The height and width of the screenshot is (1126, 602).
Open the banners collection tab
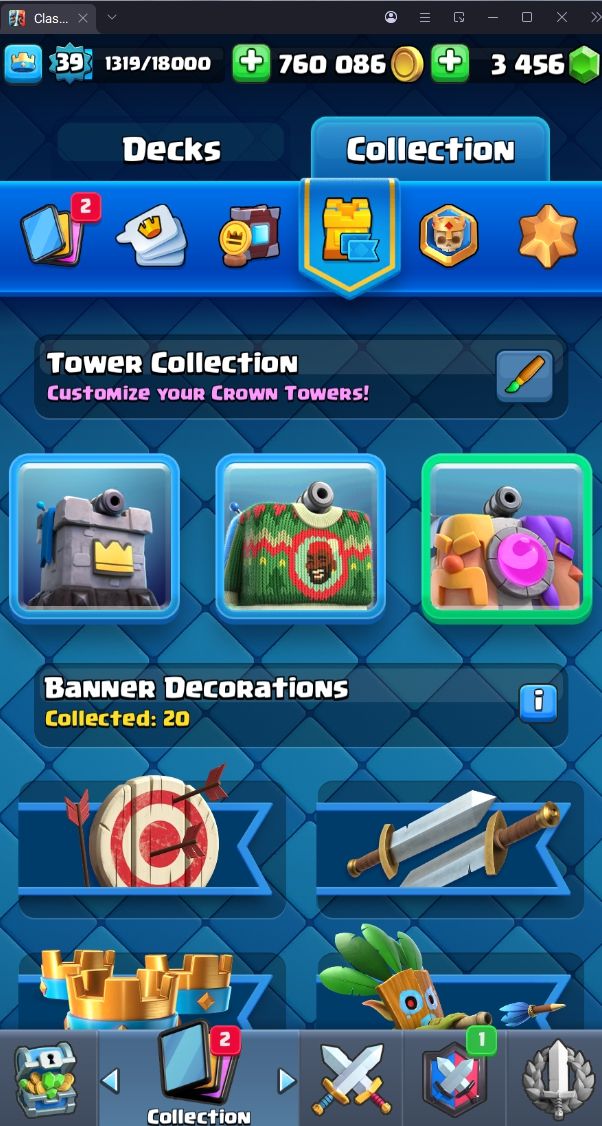pos(250,236)
